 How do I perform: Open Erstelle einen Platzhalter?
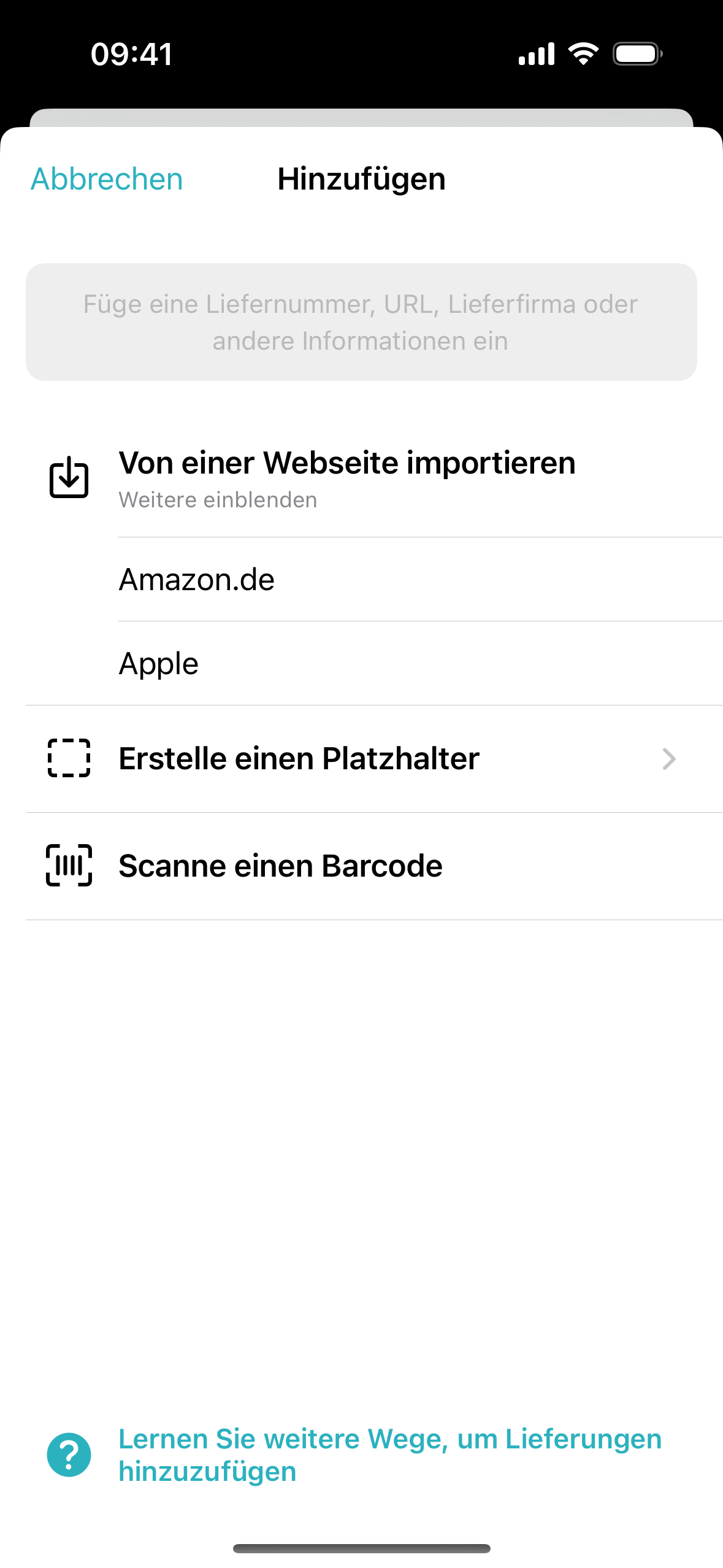[x=374, y=759]
